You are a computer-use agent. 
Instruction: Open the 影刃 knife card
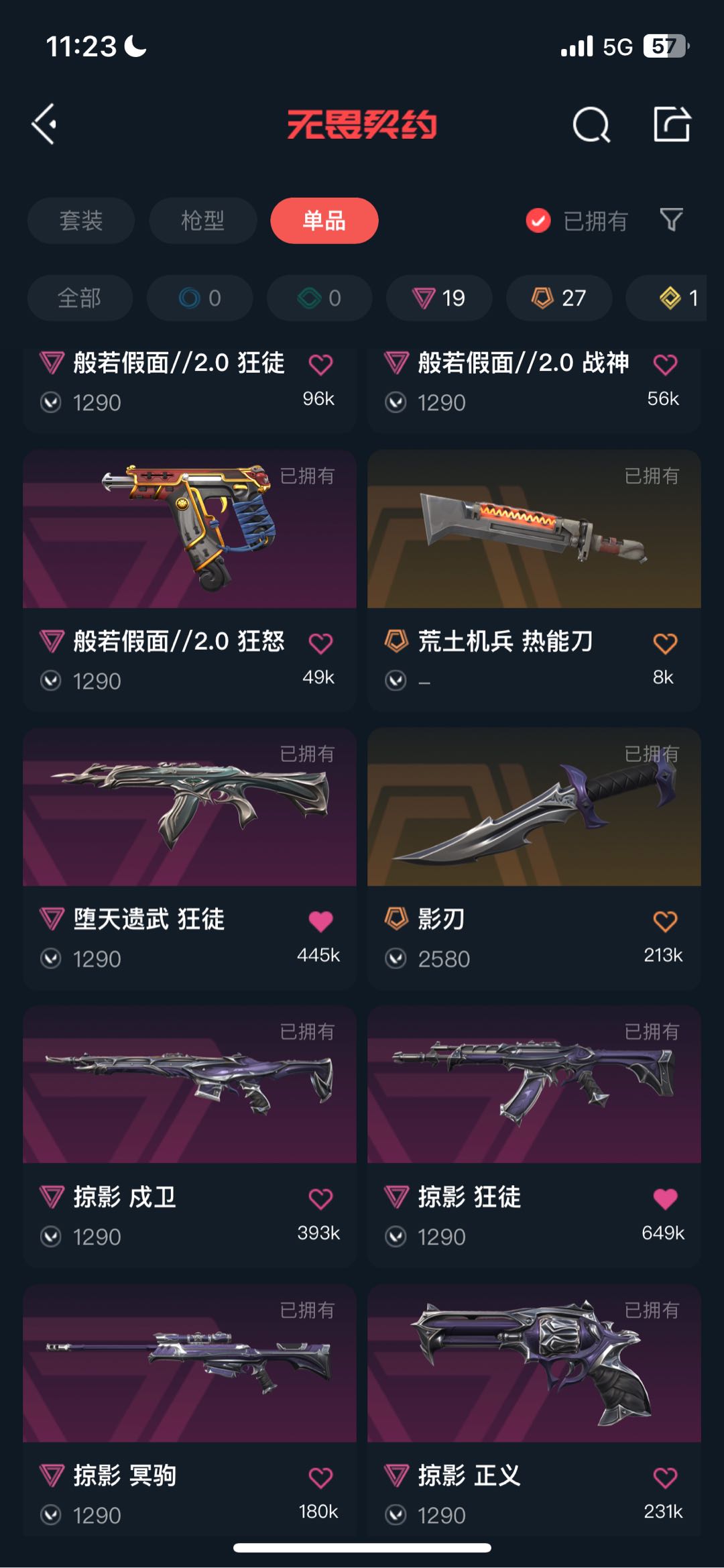pos(534,807)
